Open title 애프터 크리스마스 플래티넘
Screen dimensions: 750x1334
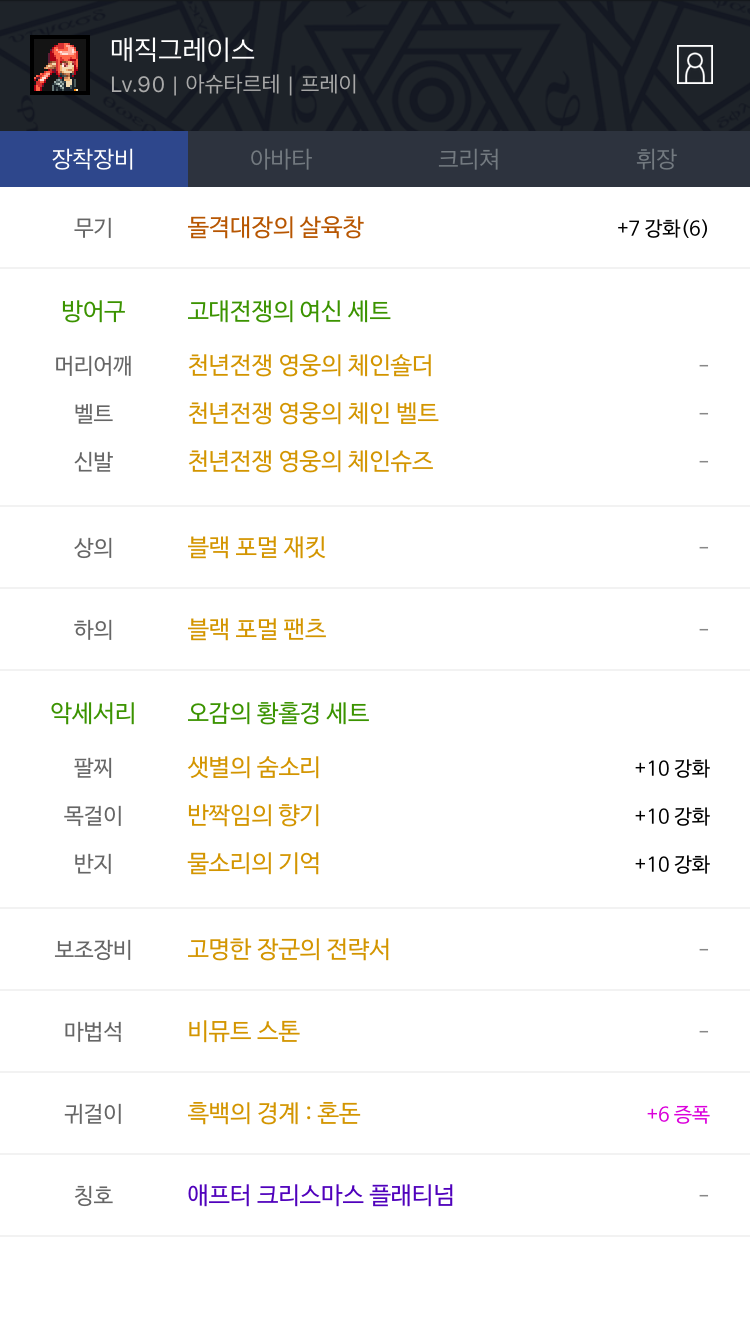pyautogui.click(x=321, y=1195)
